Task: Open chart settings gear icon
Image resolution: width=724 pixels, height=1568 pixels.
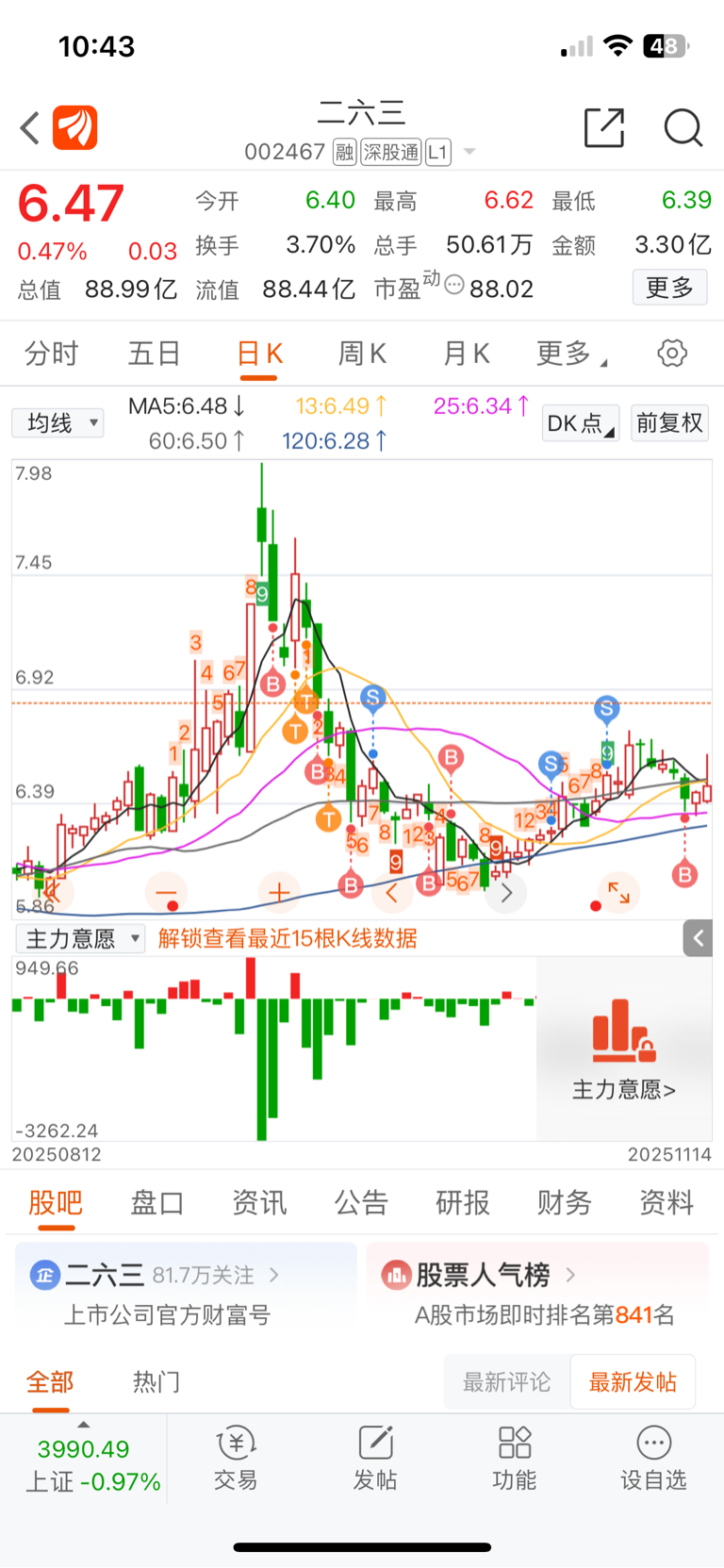Action: pyautogui.click(x=671, y=354)
